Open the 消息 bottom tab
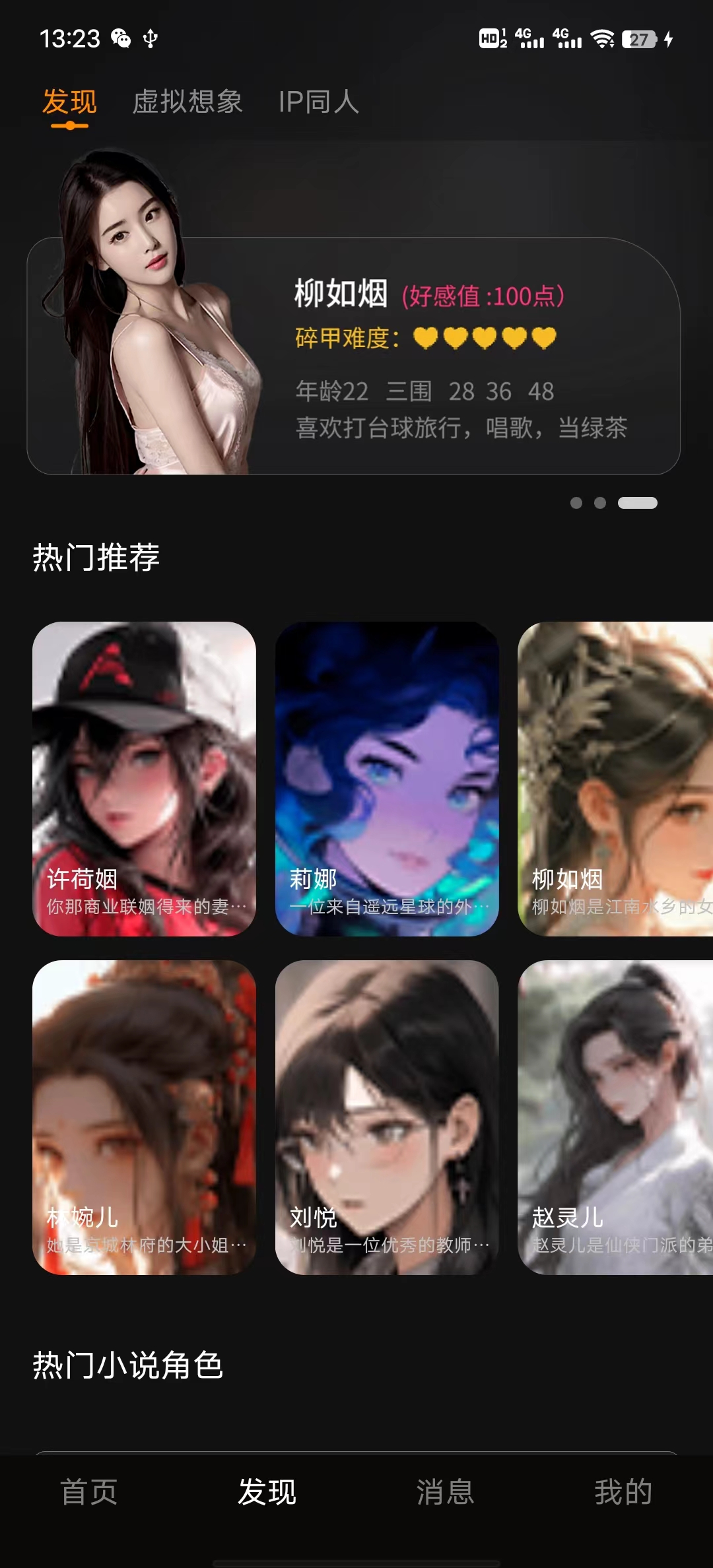The width and height of the screenshot is (713, 1568). tap(446, 1491)
